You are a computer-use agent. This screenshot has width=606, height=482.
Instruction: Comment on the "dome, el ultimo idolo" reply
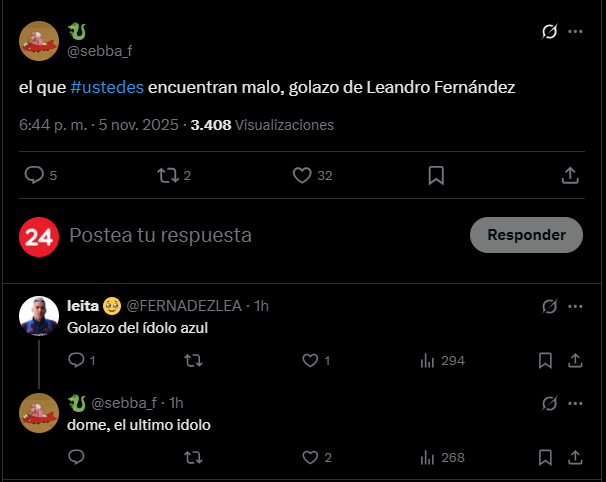76,457
